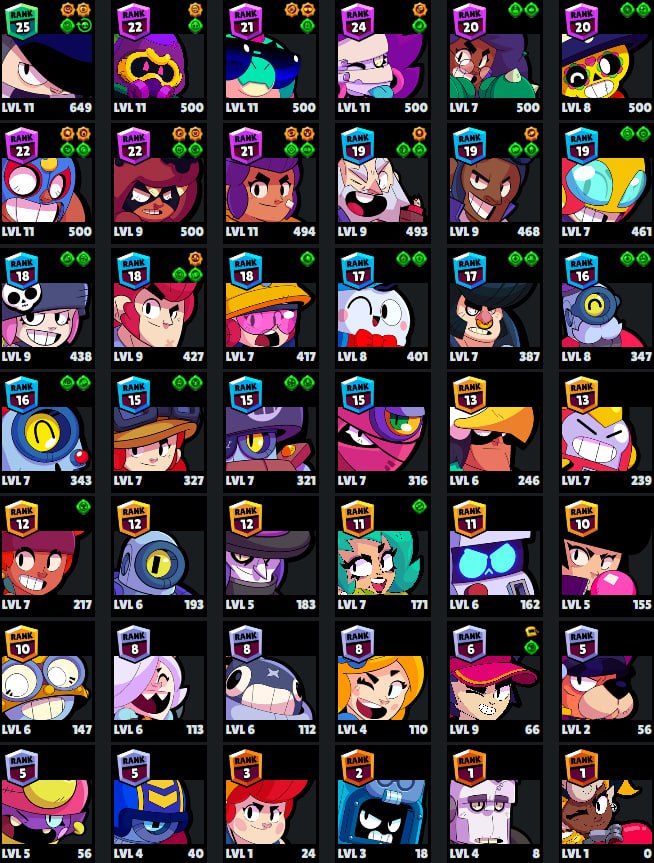Open the brawler card showing 401 trophies
Image resolution: width=654 pixels, height=863 pixels.
tap(383, 307)
